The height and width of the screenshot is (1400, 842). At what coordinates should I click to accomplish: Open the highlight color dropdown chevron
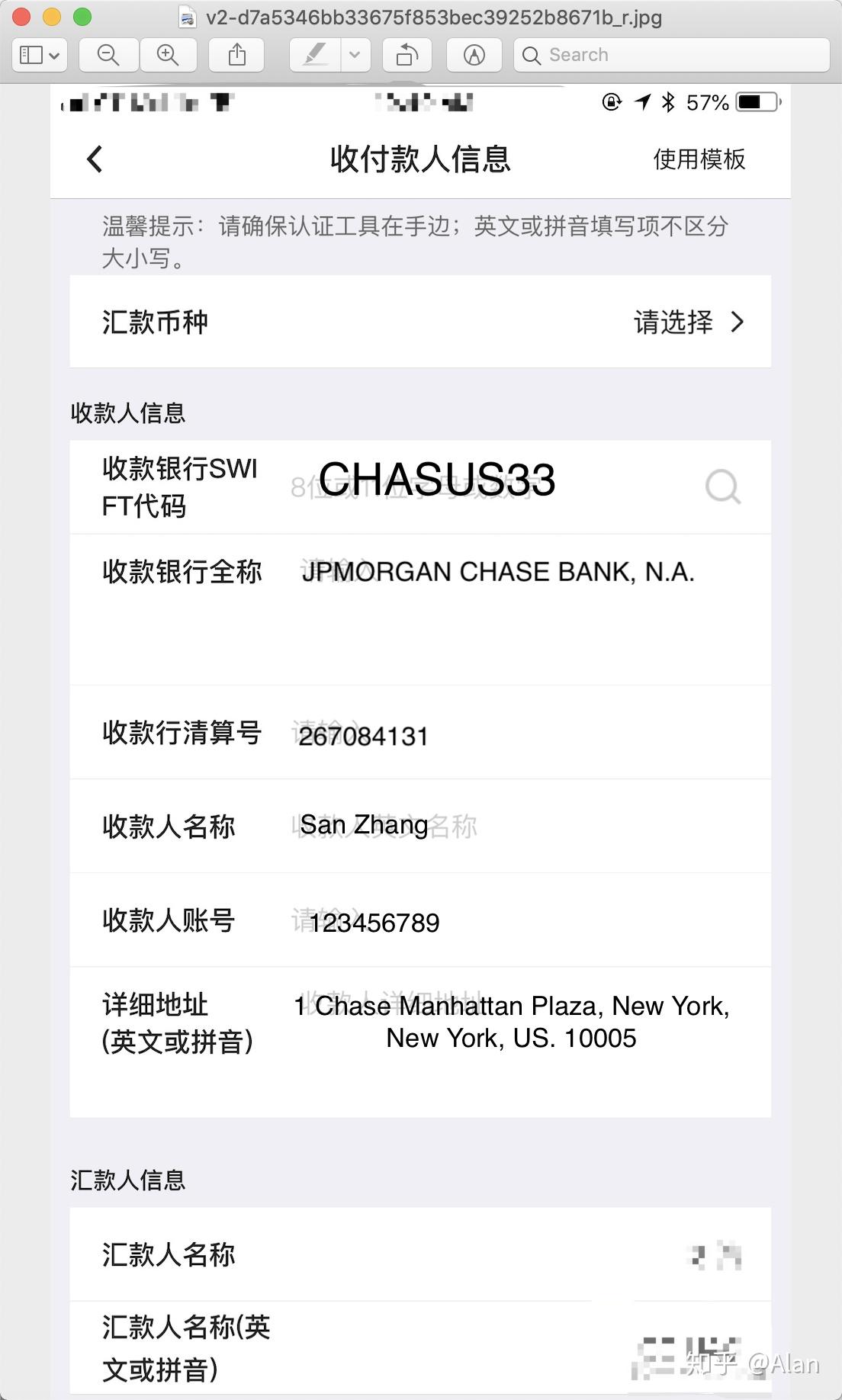(353, 54)
